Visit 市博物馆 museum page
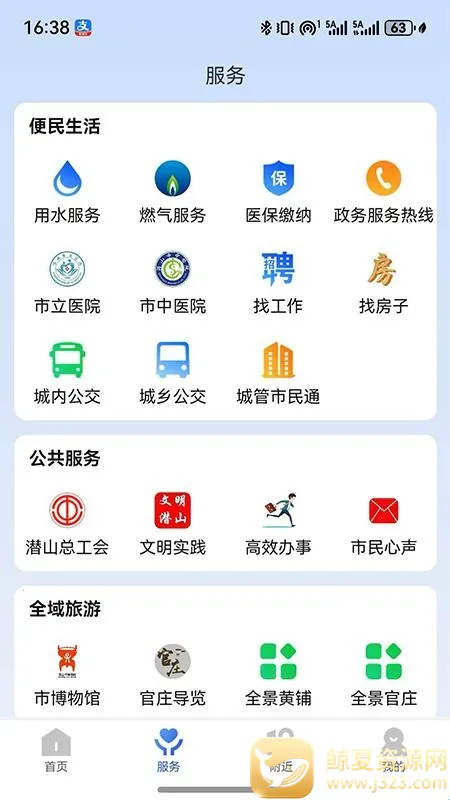450x800 pixels. click(67, 675)
